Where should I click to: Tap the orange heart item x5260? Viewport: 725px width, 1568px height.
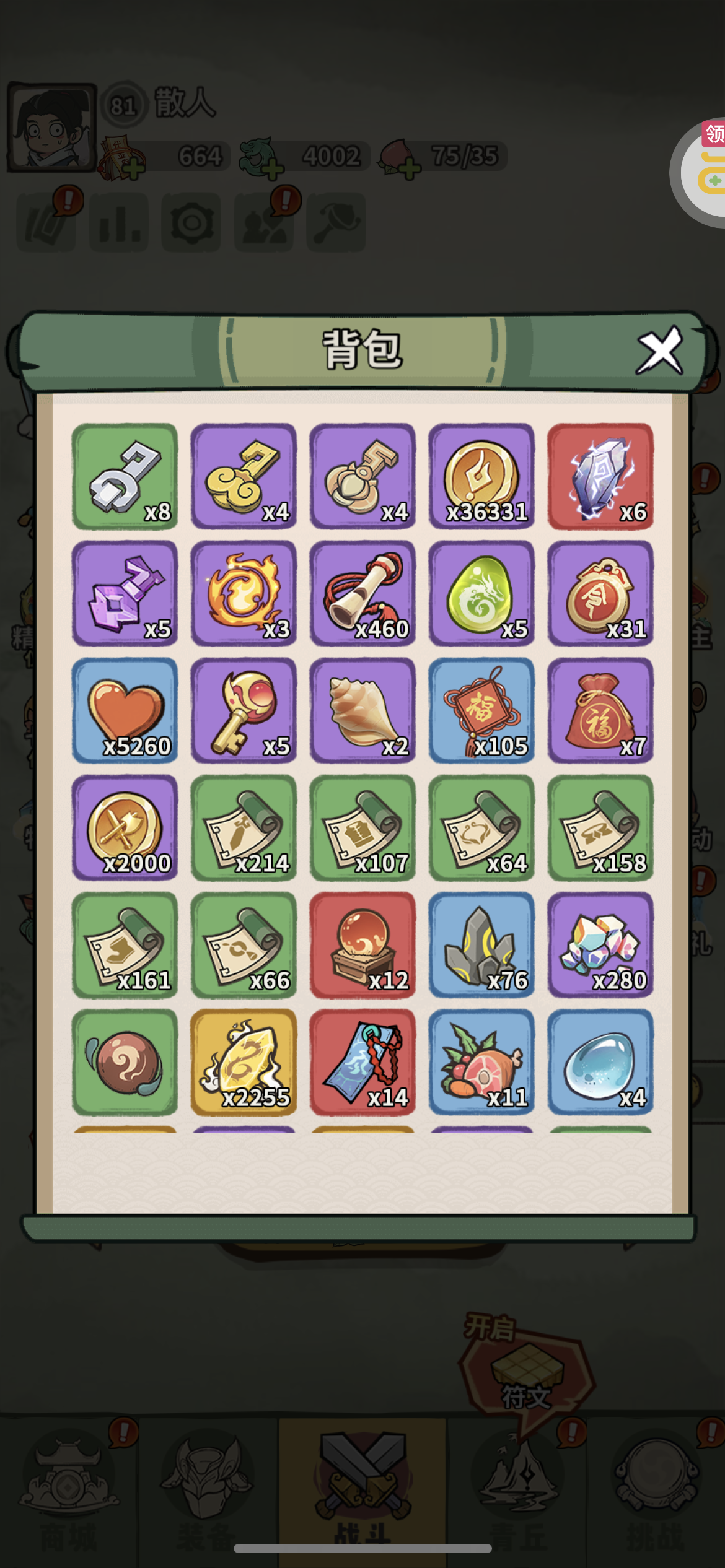pyautogui.click(x=125, y=710)
